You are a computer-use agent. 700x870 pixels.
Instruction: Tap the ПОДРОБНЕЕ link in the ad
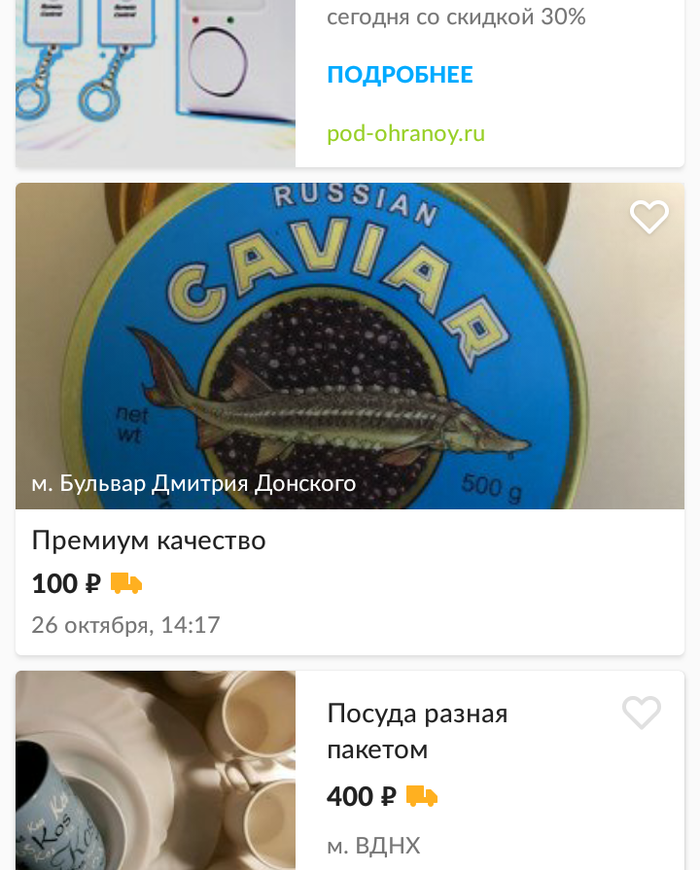pos(400,75)
